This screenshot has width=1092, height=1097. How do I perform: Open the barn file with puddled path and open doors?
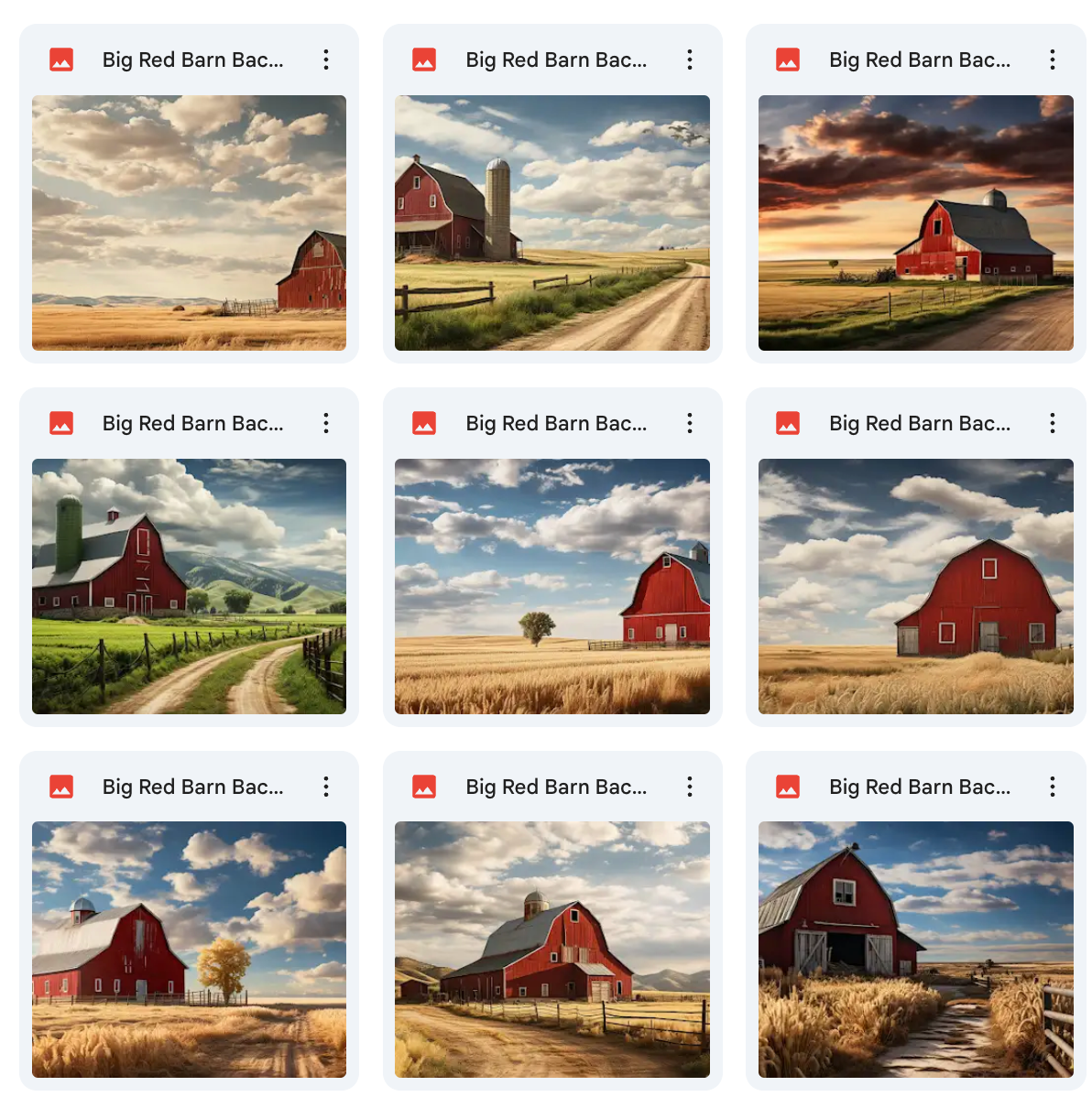tap(915, 949)
